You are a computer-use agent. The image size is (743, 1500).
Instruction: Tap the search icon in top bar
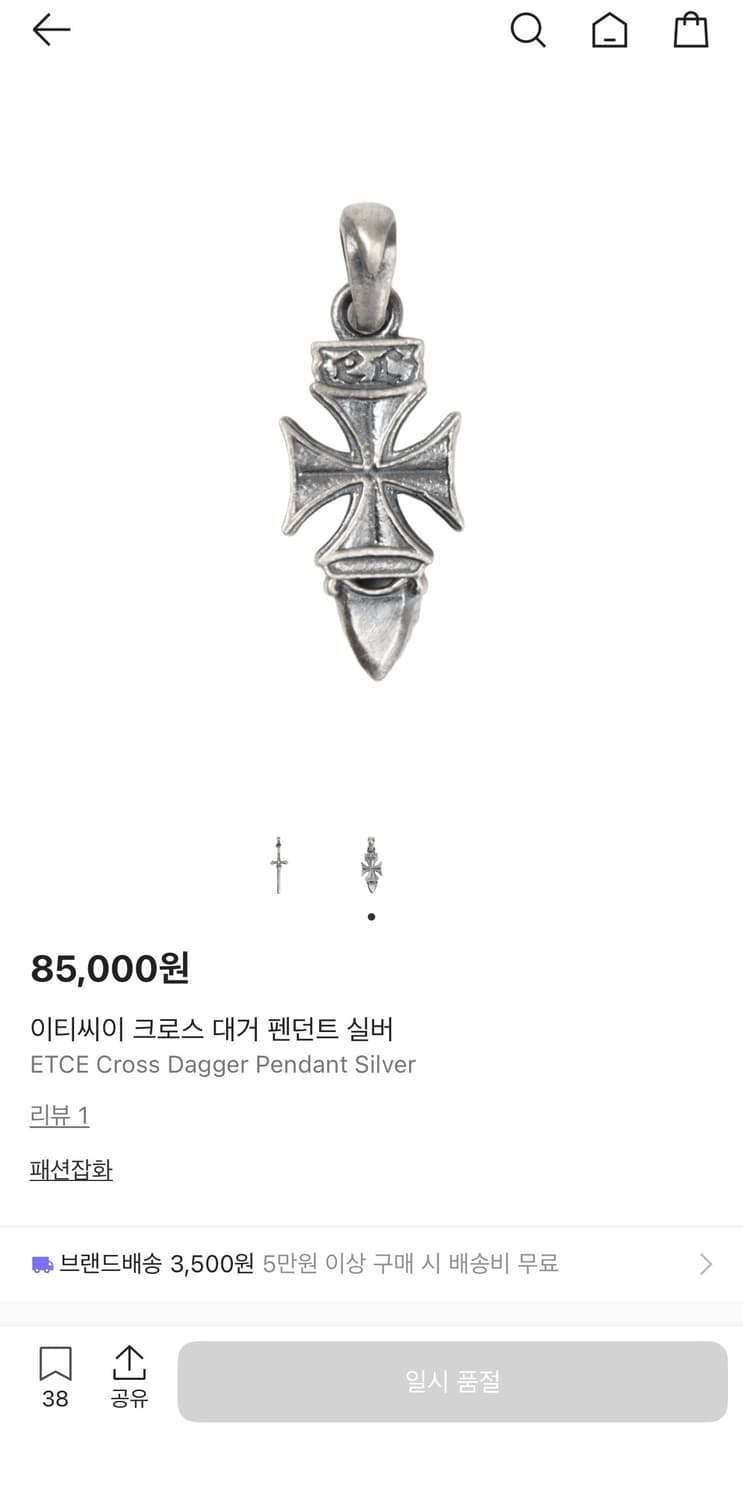click(x=528, y=30)
